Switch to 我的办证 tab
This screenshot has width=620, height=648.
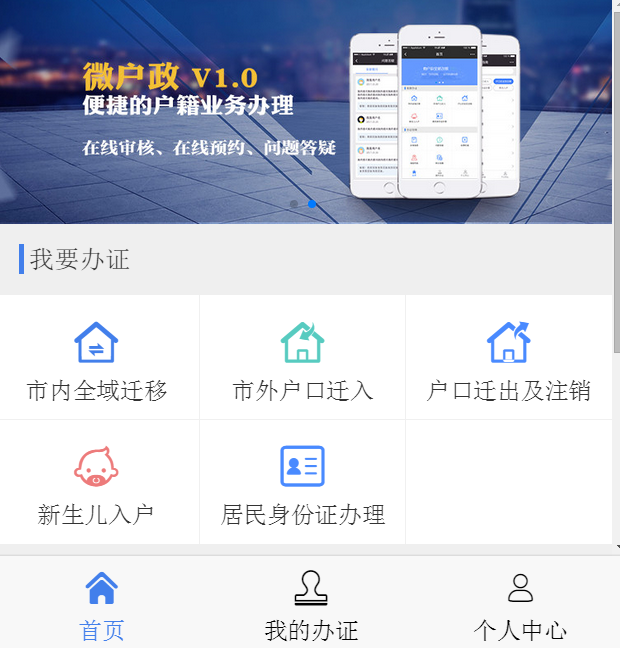[x=311, y=605]
